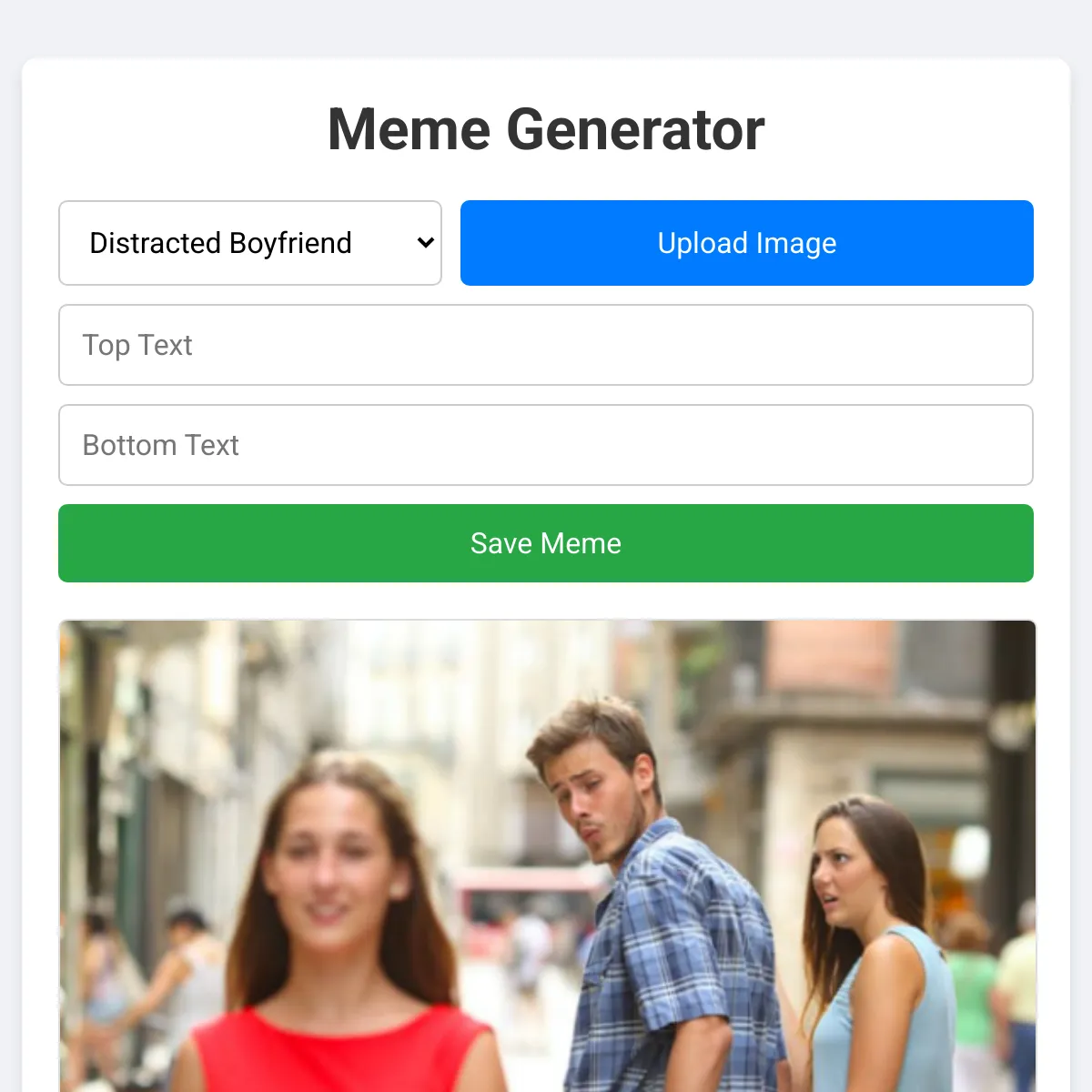Open the Distracted Boyfriend template dropdown
Screen dimensions: 1092x1092
[250, 243]
